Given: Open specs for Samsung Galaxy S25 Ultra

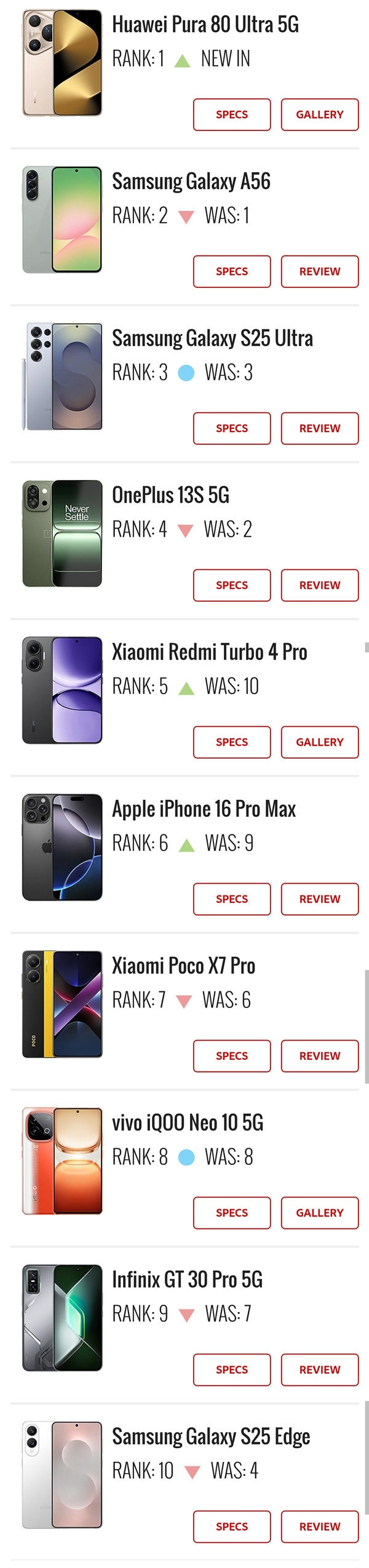Looking at the screenshot, I should point(232,428).
